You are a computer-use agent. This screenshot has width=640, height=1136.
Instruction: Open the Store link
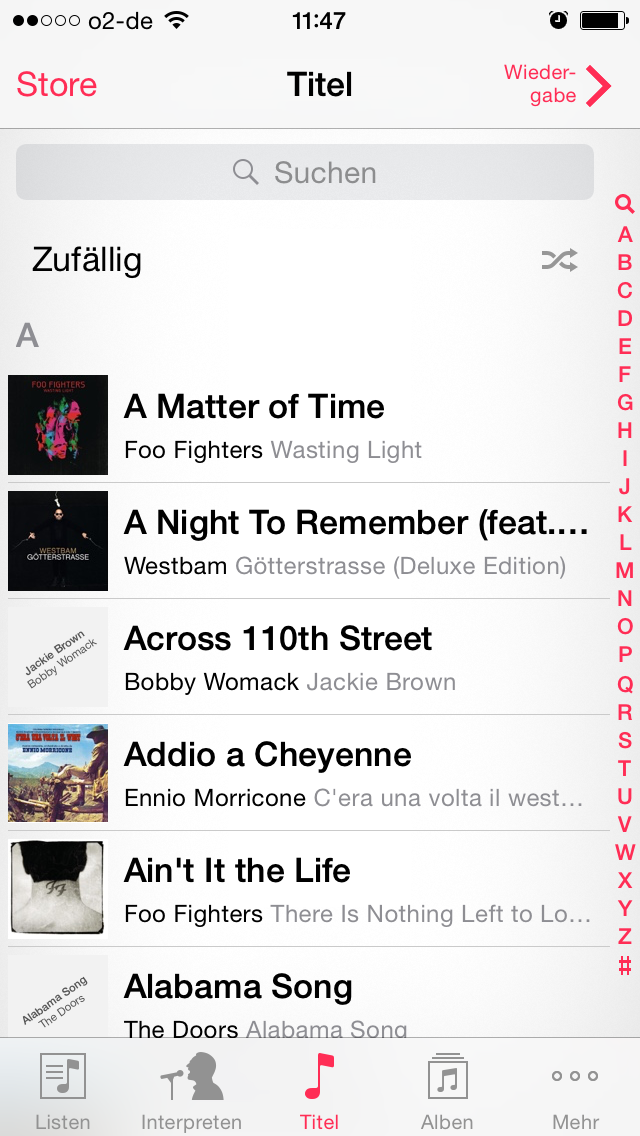point(57,85)
